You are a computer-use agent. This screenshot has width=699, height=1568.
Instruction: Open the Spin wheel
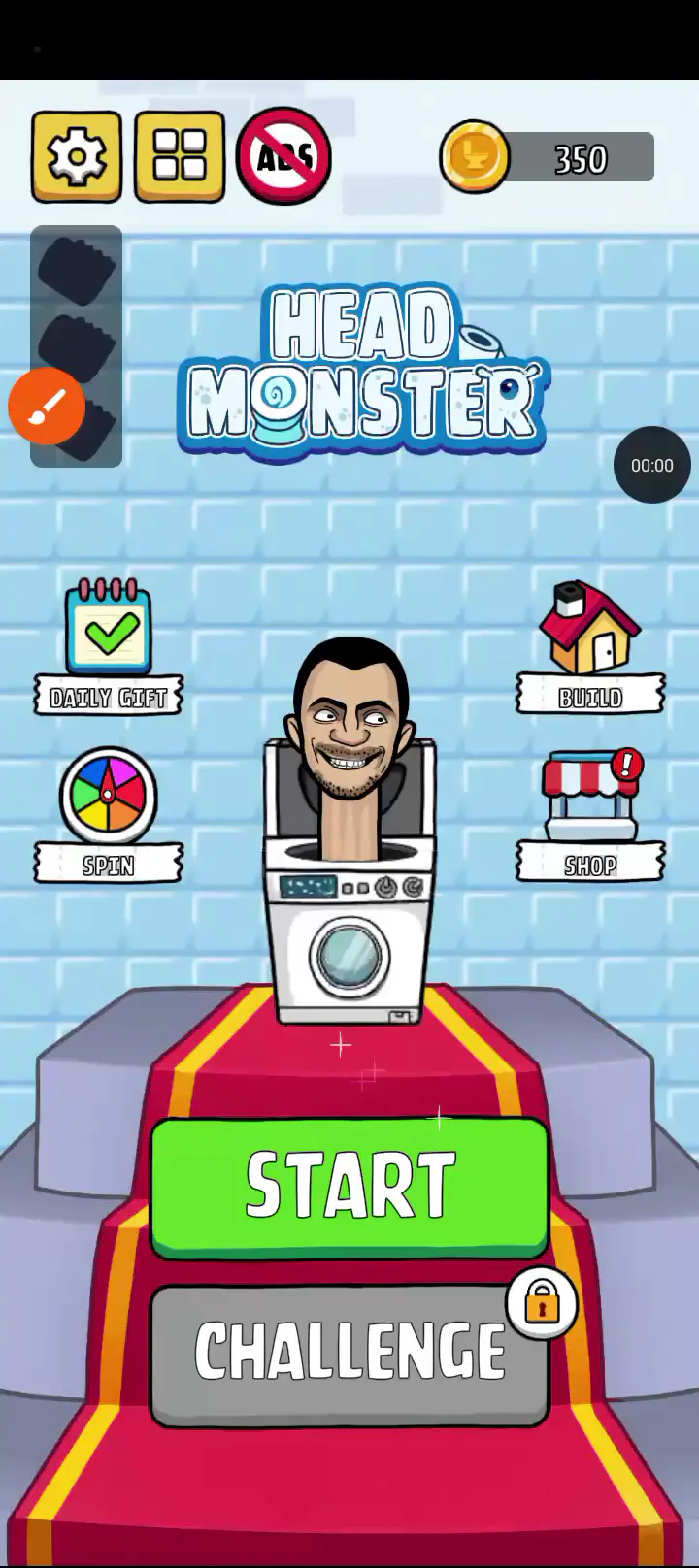pyautogui.click(x=108, y=814)
